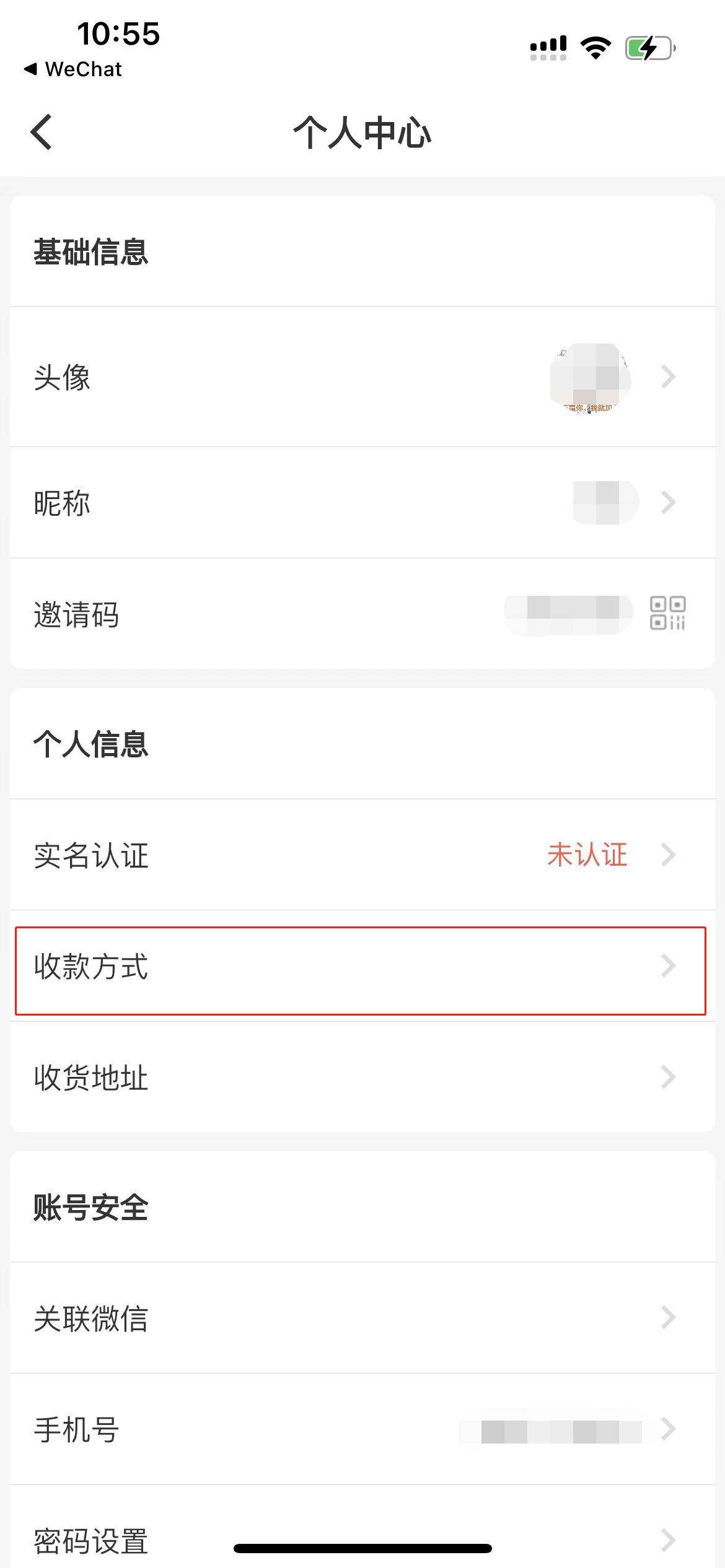Open 收款方式 payment methods

[x=362, y=966]
